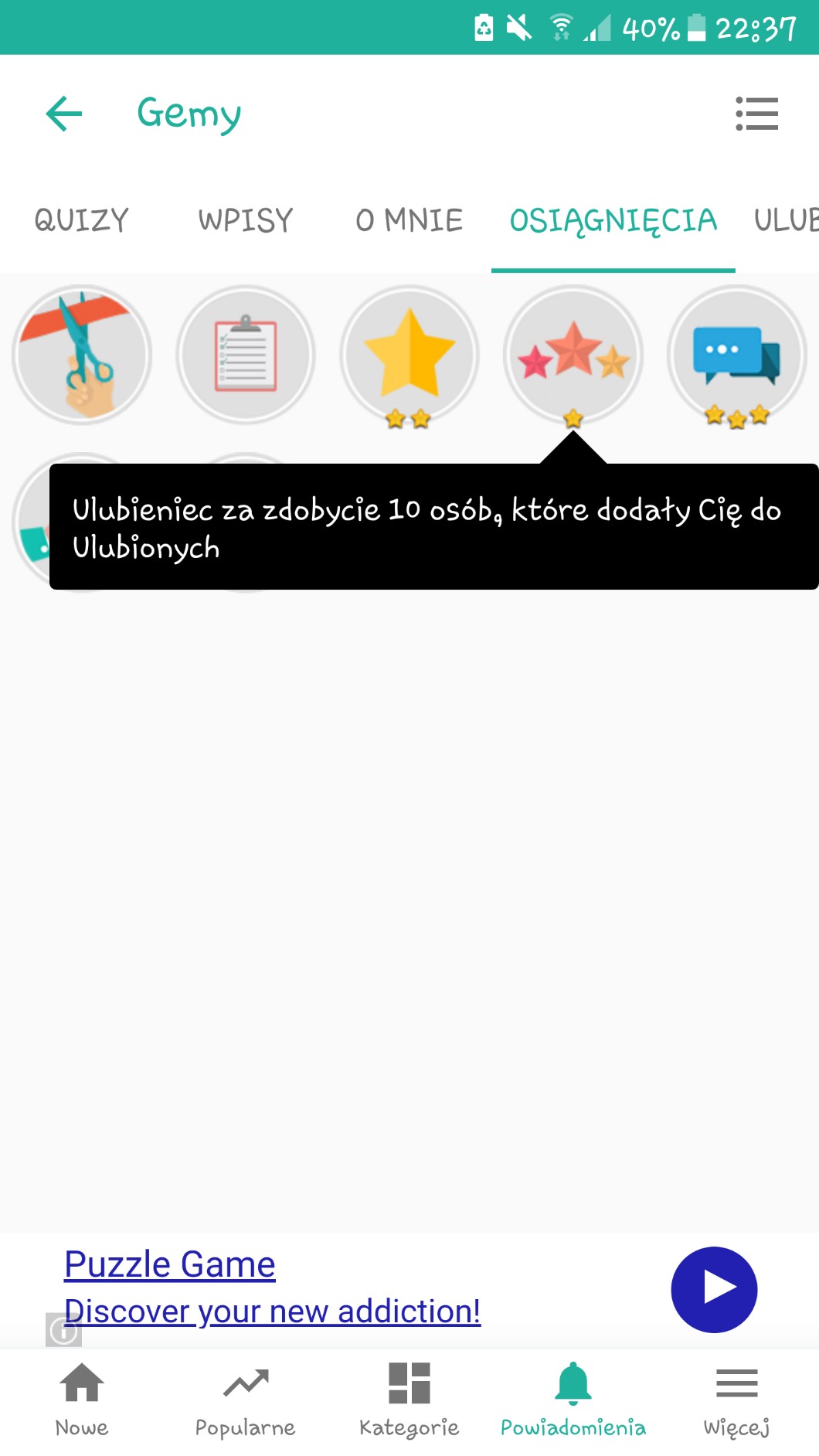Select the OSIĄGNIĘCIA tab
819x1456 pixels.
pos(613,221)
